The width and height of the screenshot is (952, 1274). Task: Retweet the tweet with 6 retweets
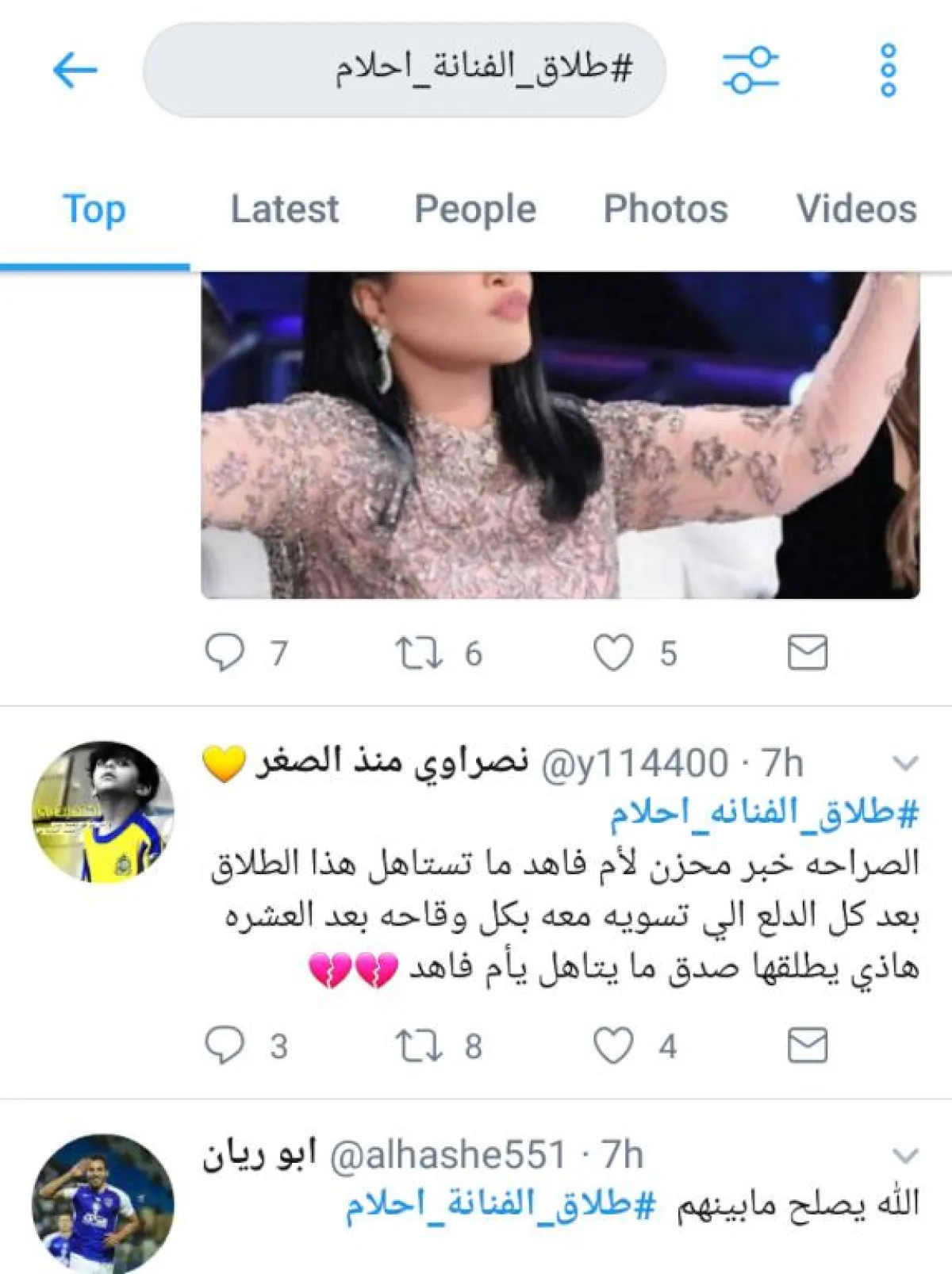click(418, 653)
